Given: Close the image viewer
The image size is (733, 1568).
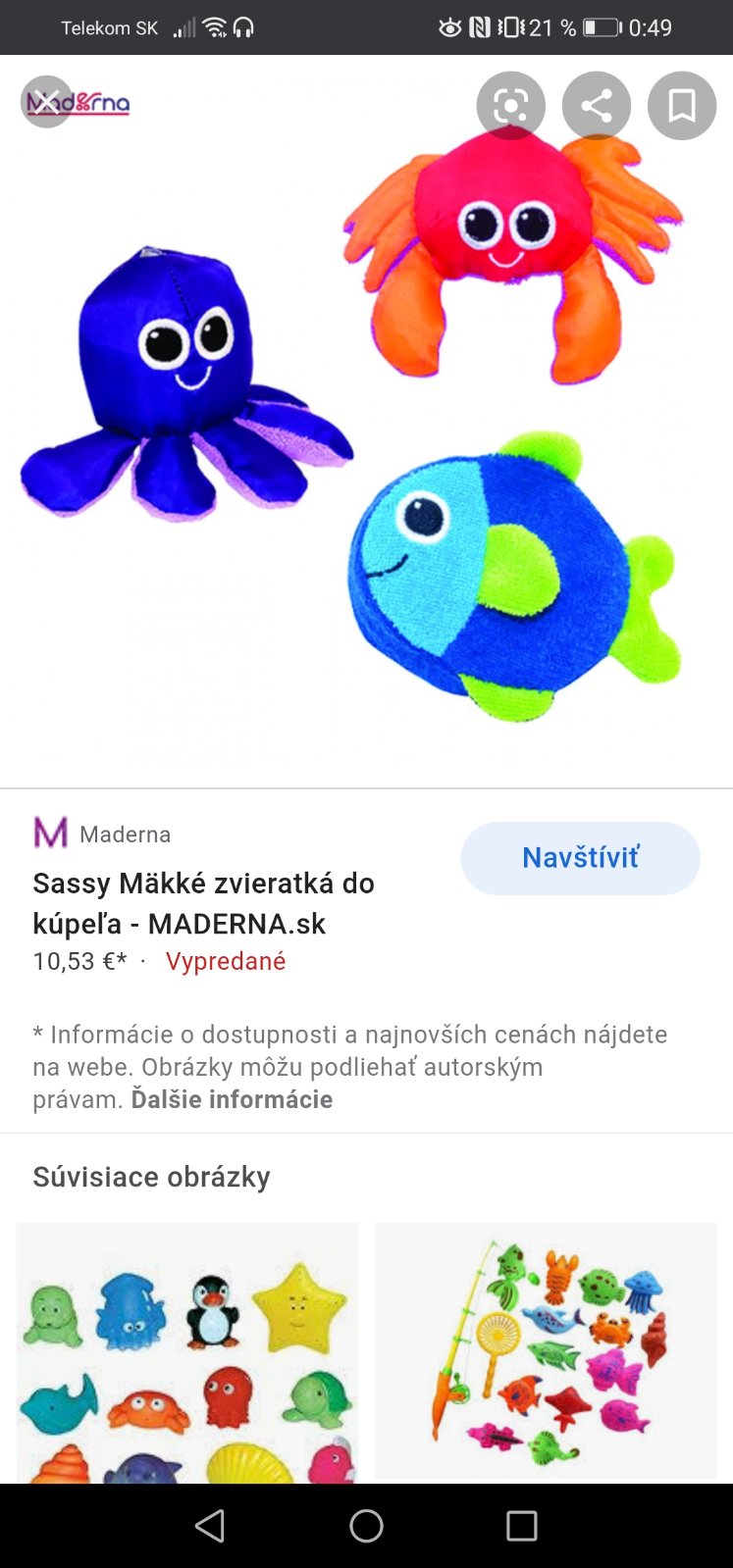Looking at the screenshot, I should tap(45, 102).
